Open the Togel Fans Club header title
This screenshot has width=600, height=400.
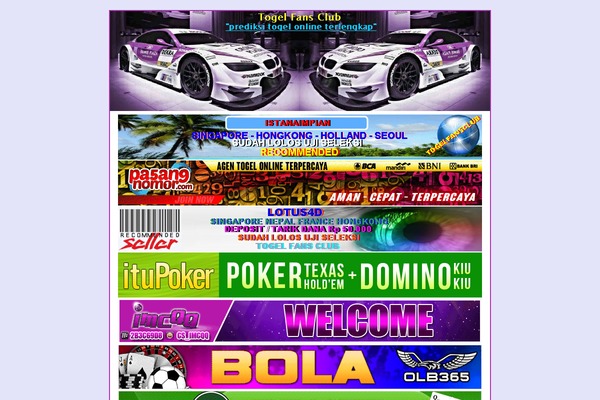300,16
